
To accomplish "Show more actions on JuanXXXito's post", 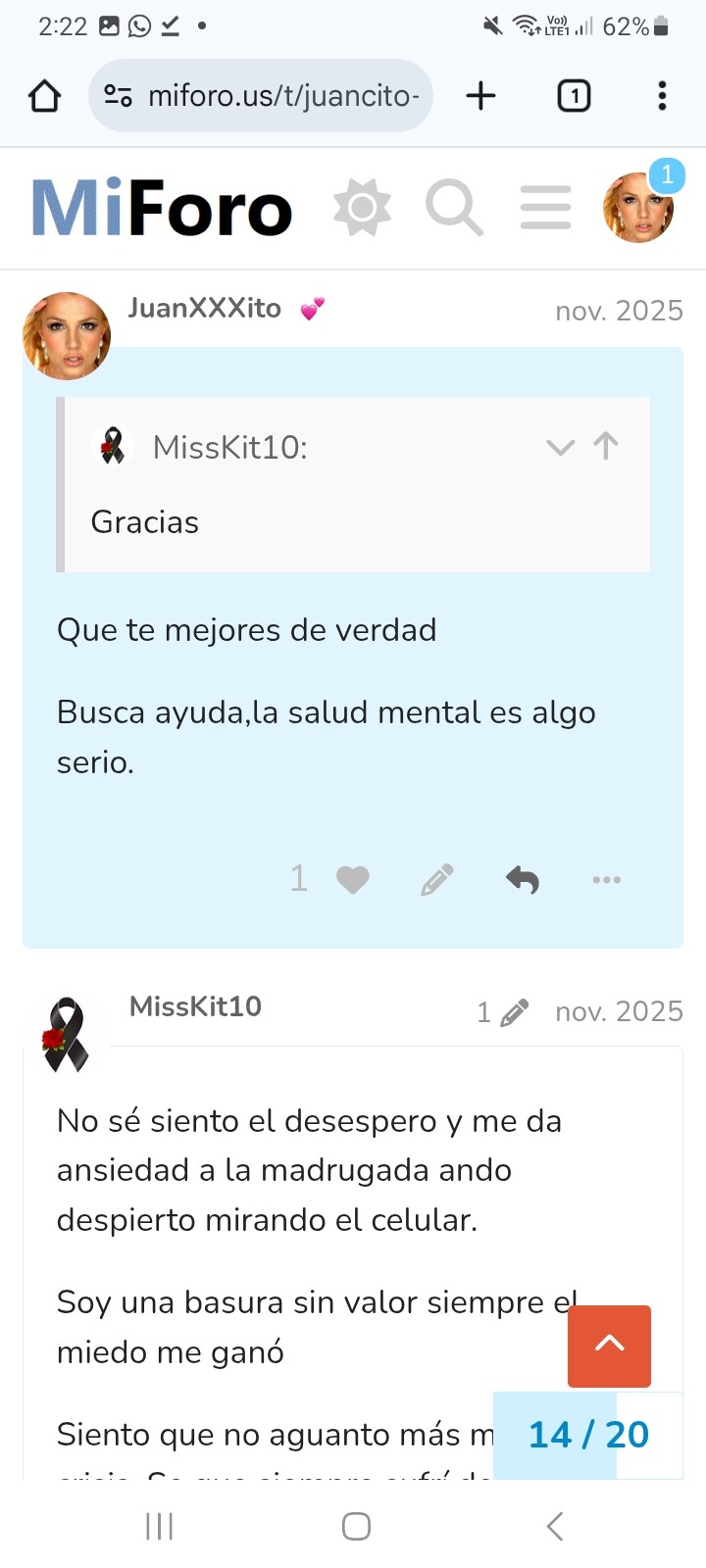I will [x=606, y=880].
